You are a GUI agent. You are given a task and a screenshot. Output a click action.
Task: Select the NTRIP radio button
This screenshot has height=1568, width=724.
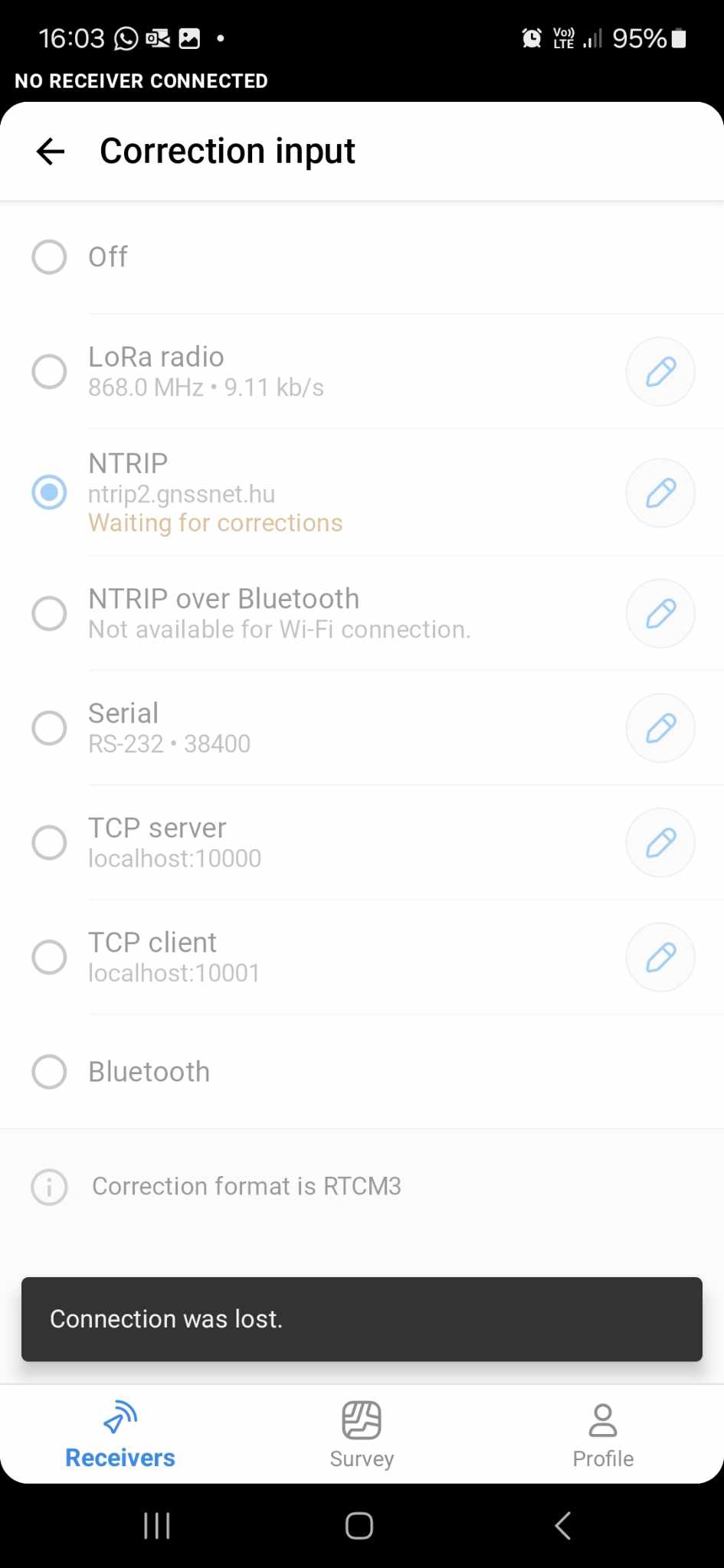pyautogui.click(x=49, y=492)
